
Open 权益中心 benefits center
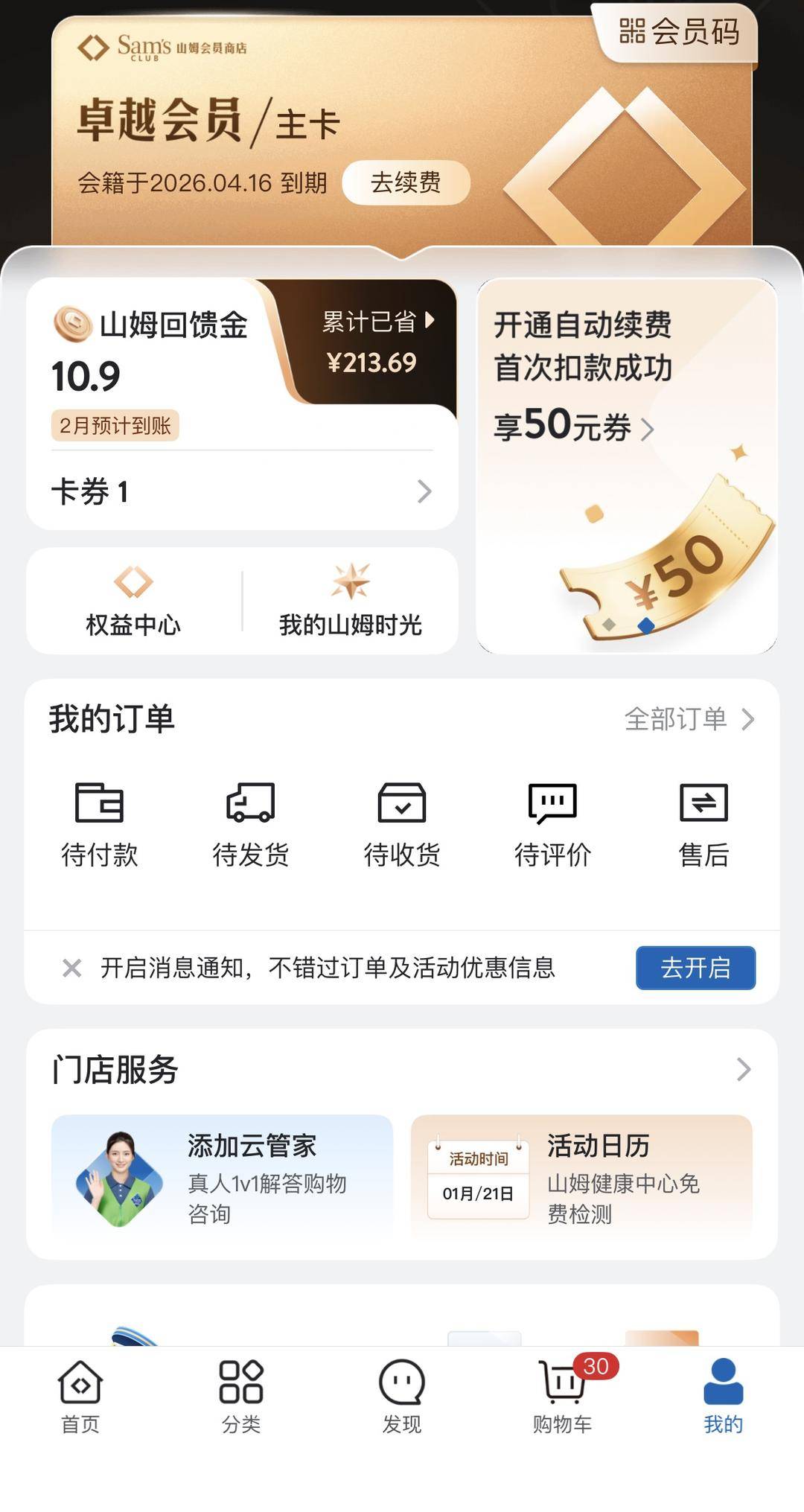[133, 602]
